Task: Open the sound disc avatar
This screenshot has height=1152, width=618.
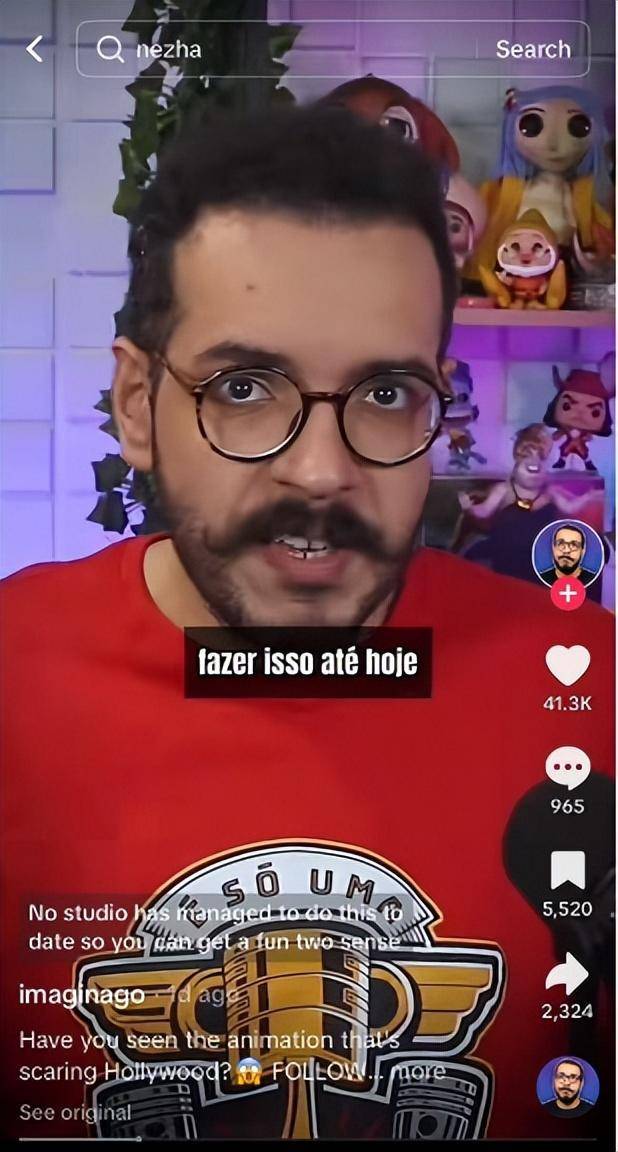Action: click(x=567, y=1086)
